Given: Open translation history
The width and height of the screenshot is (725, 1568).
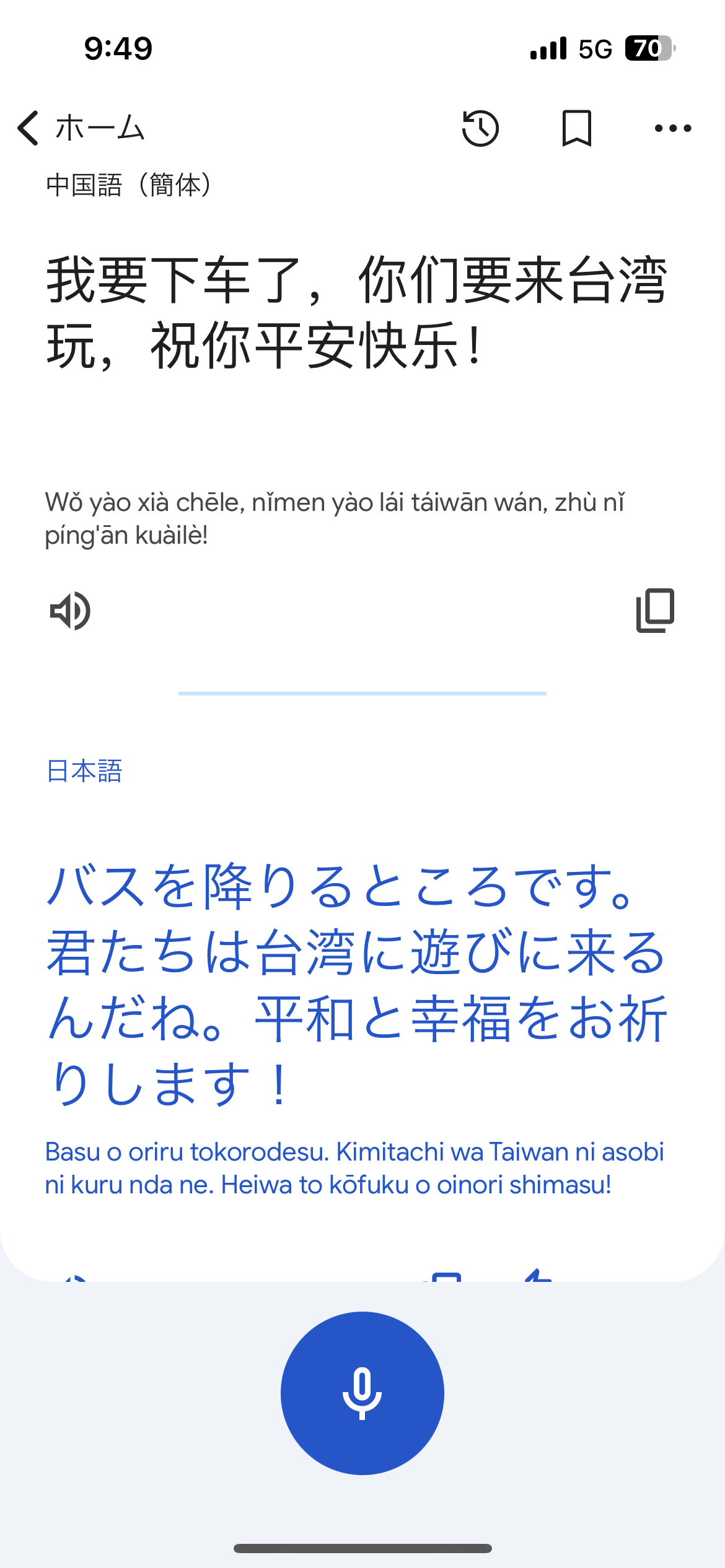Looking at the screenshot, I should [x=480, y=128].
